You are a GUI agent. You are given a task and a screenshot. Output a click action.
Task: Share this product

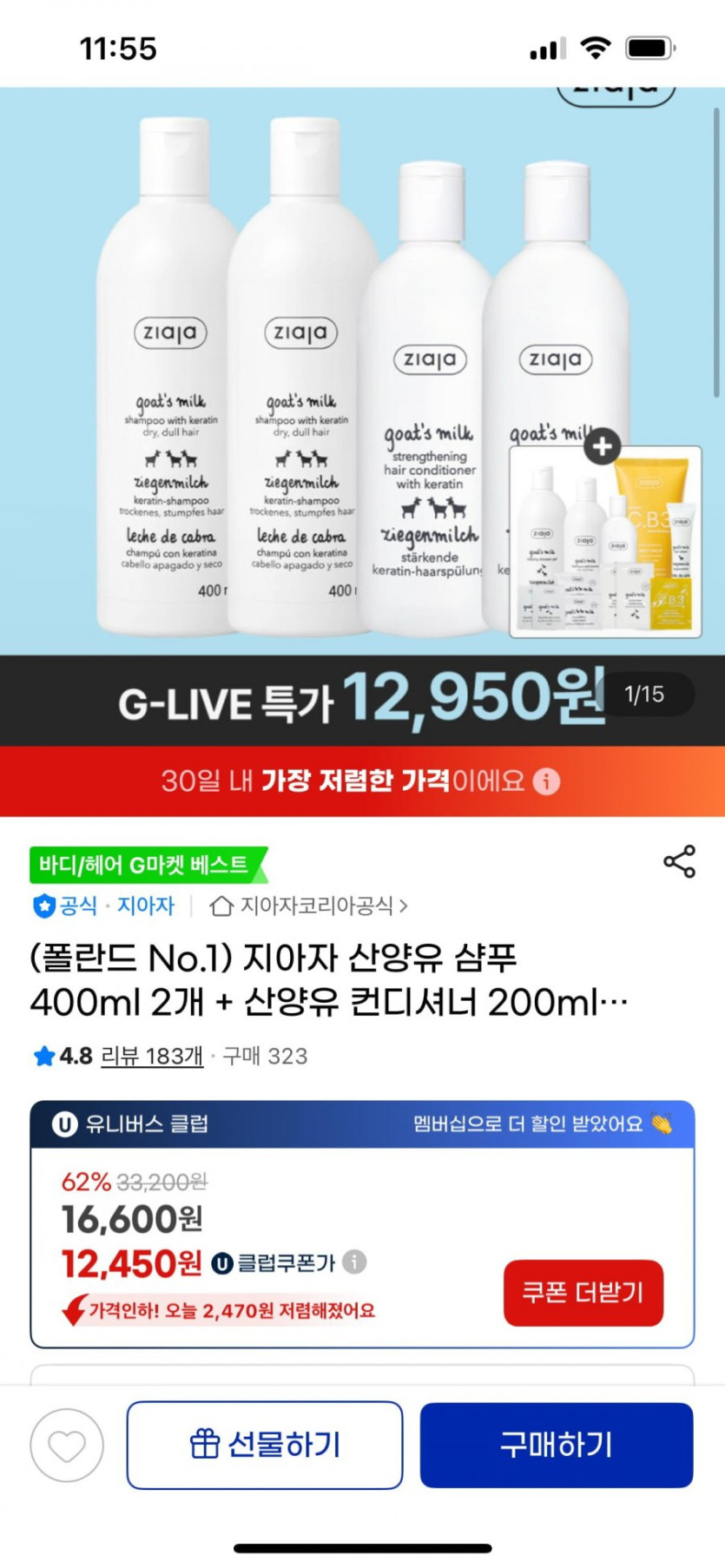679,860
